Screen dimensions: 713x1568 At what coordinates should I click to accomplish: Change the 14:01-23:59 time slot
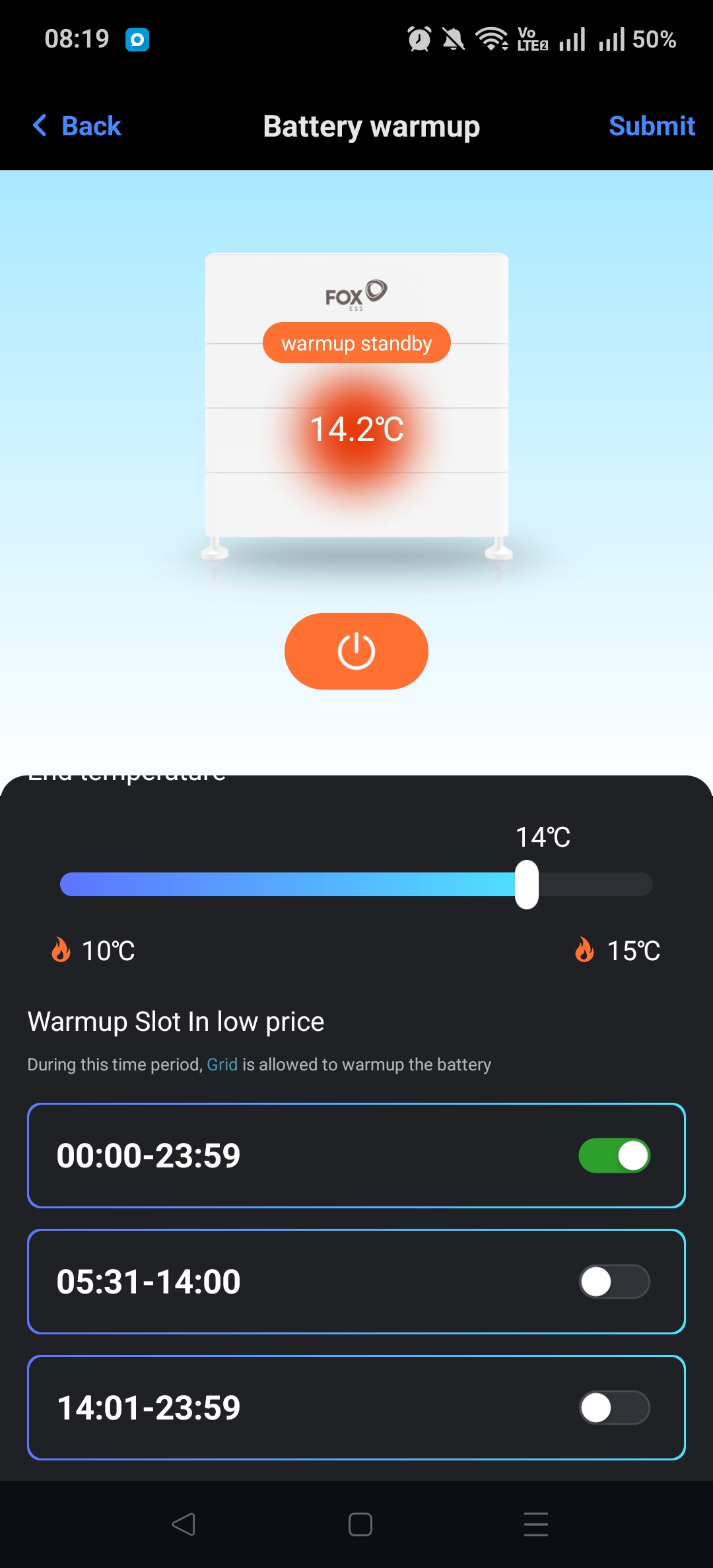[x=149, y=1408]
